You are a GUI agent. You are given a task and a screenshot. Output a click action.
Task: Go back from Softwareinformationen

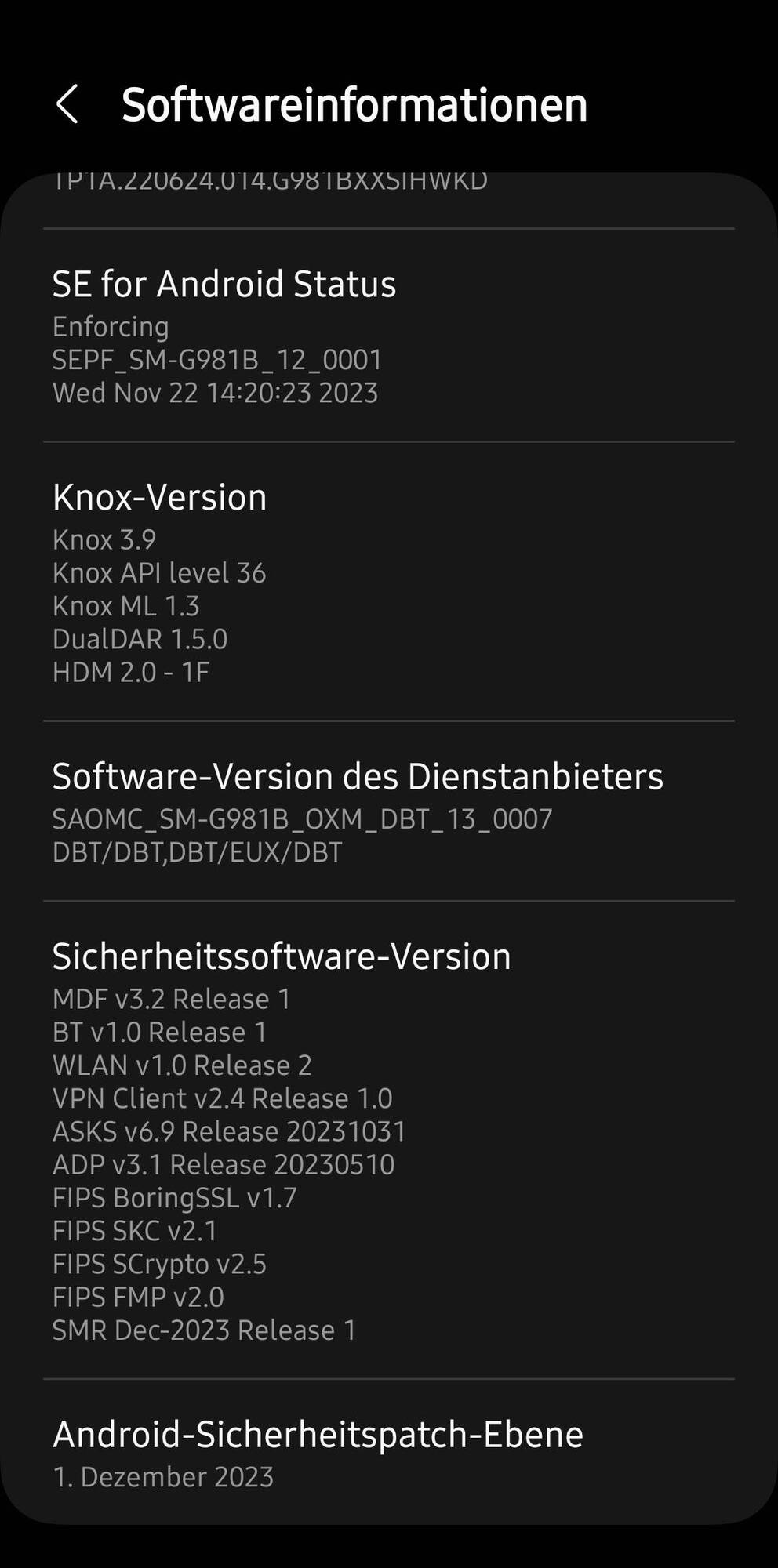point(67,104)
